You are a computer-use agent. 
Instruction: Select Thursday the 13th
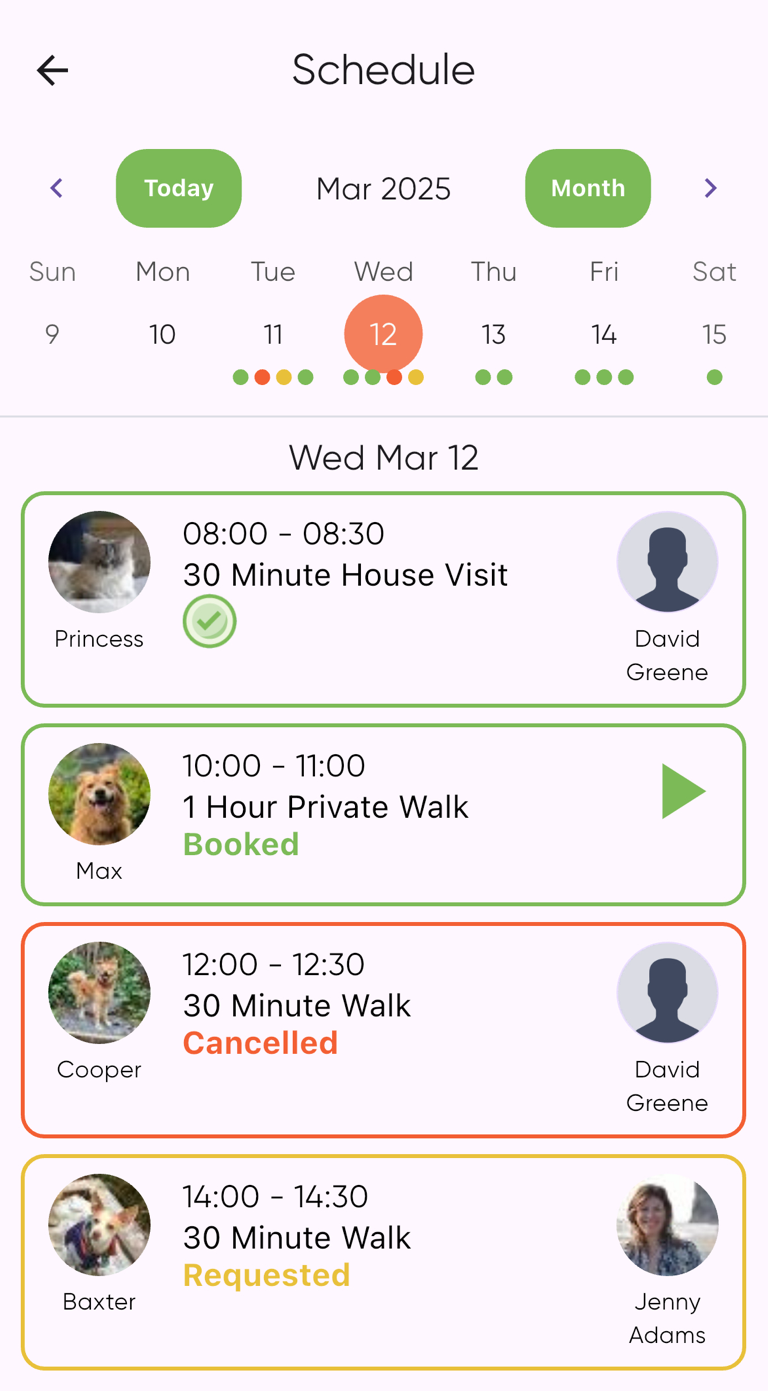pos(493,335)
